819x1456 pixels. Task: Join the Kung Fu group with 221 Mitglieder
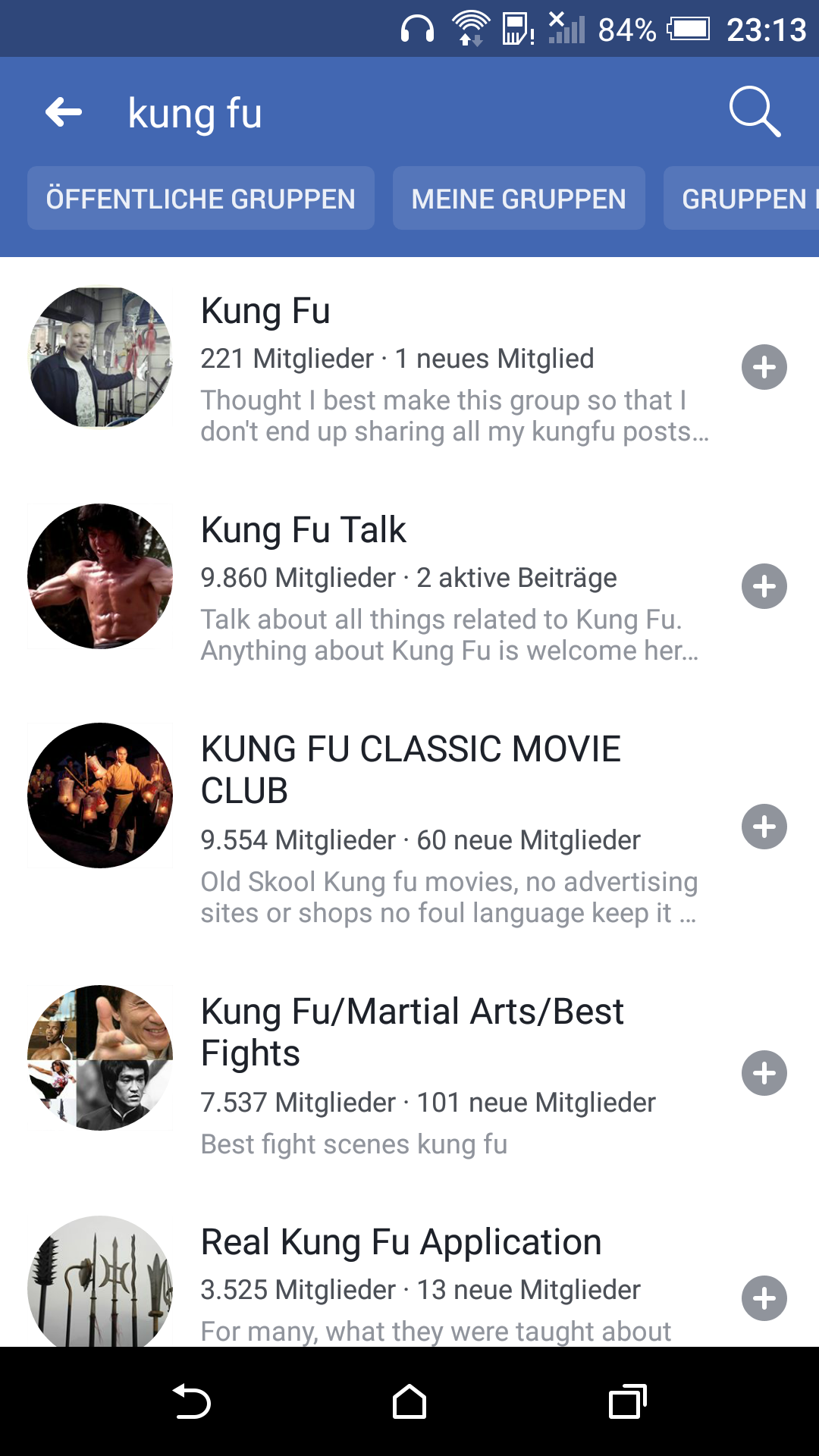coord(764,368)
